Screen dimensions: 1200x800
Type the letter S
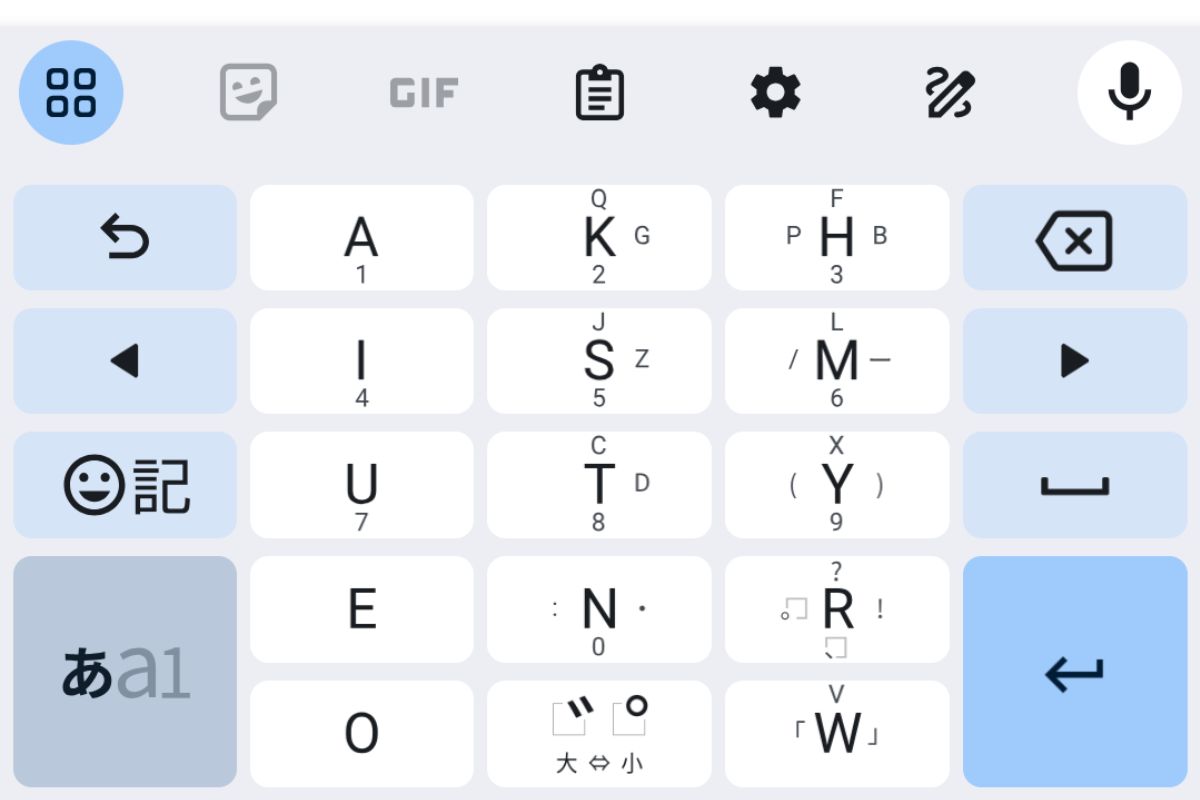click(x=599, y=361)
